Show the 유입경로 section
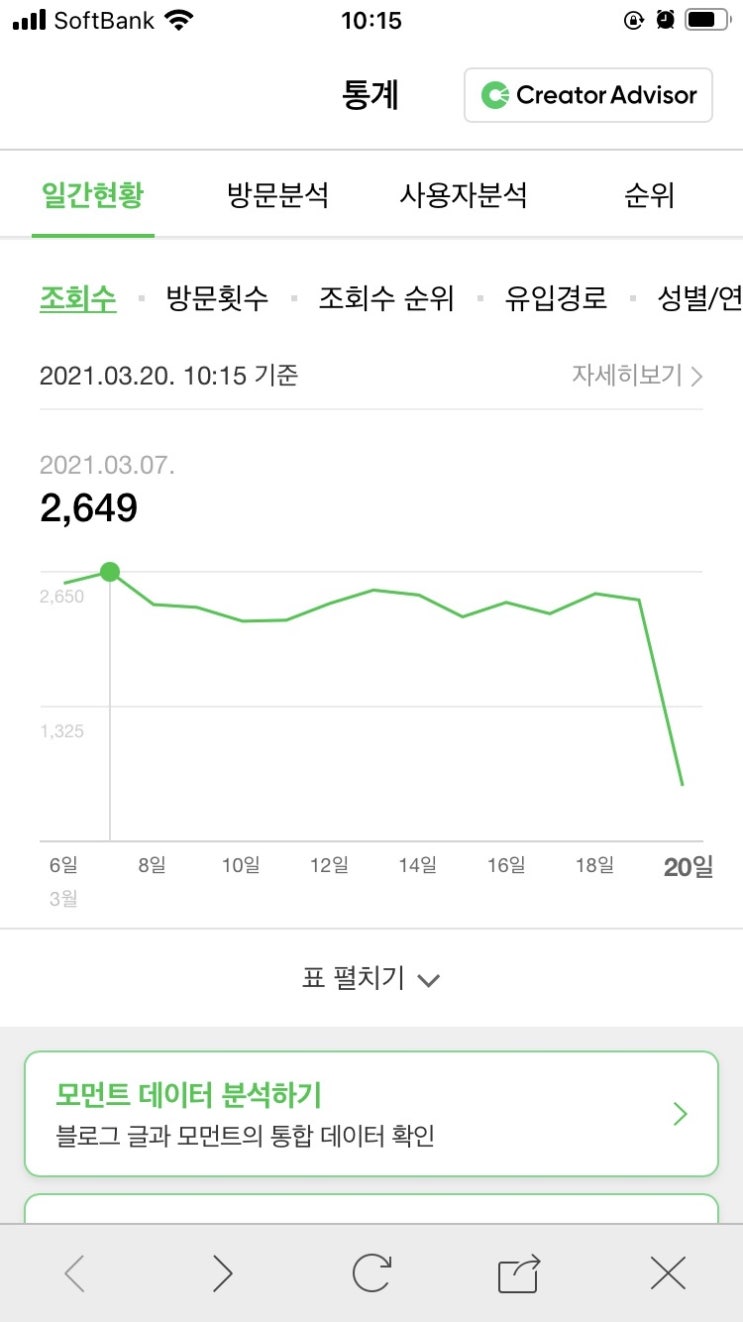The height and width of the screenshot is (1322, 743). point(556,298)
